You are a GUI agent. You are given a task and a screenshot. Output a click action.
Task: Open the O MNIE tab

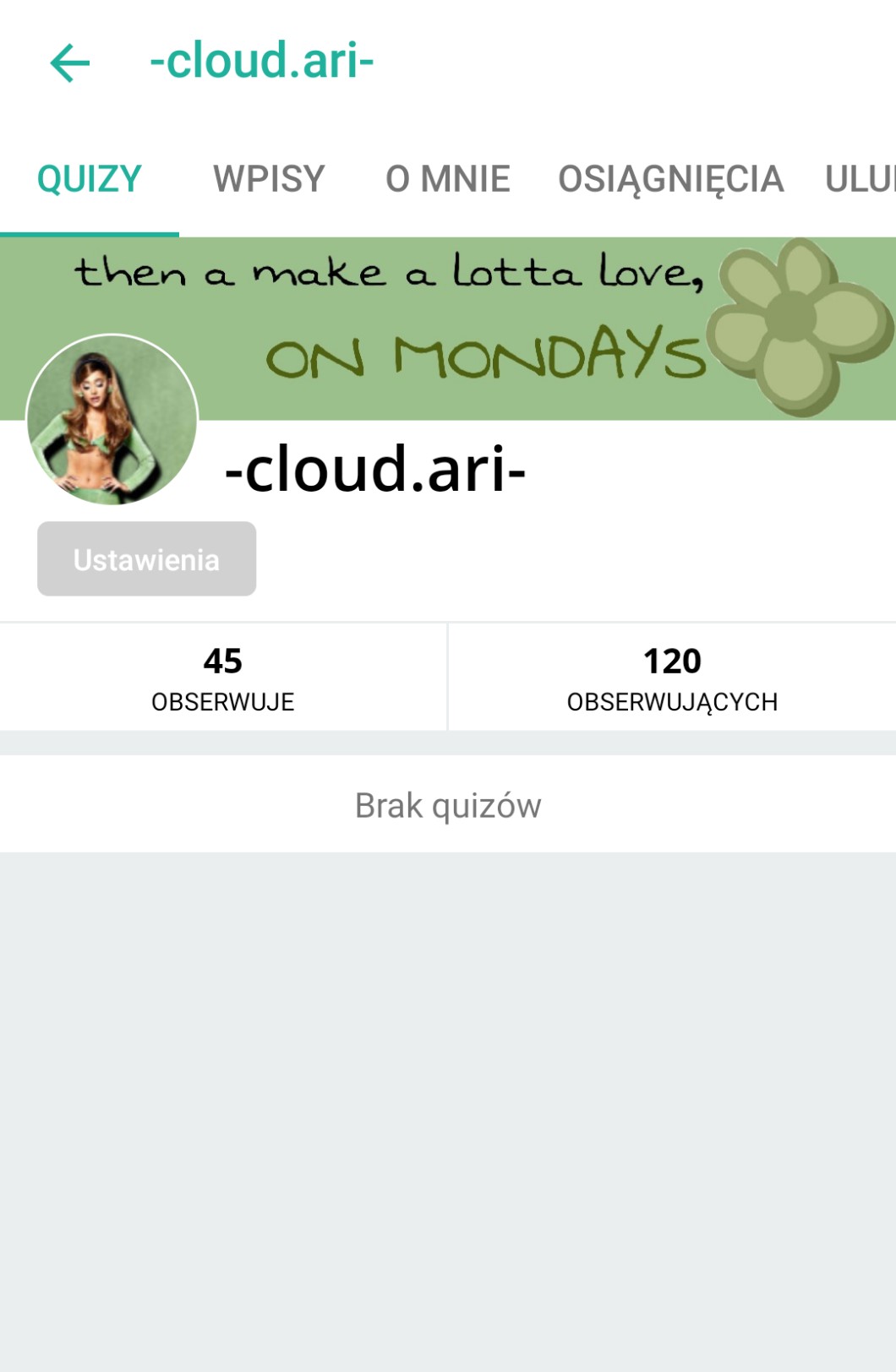pyautogui.click(x=447, y=179)
